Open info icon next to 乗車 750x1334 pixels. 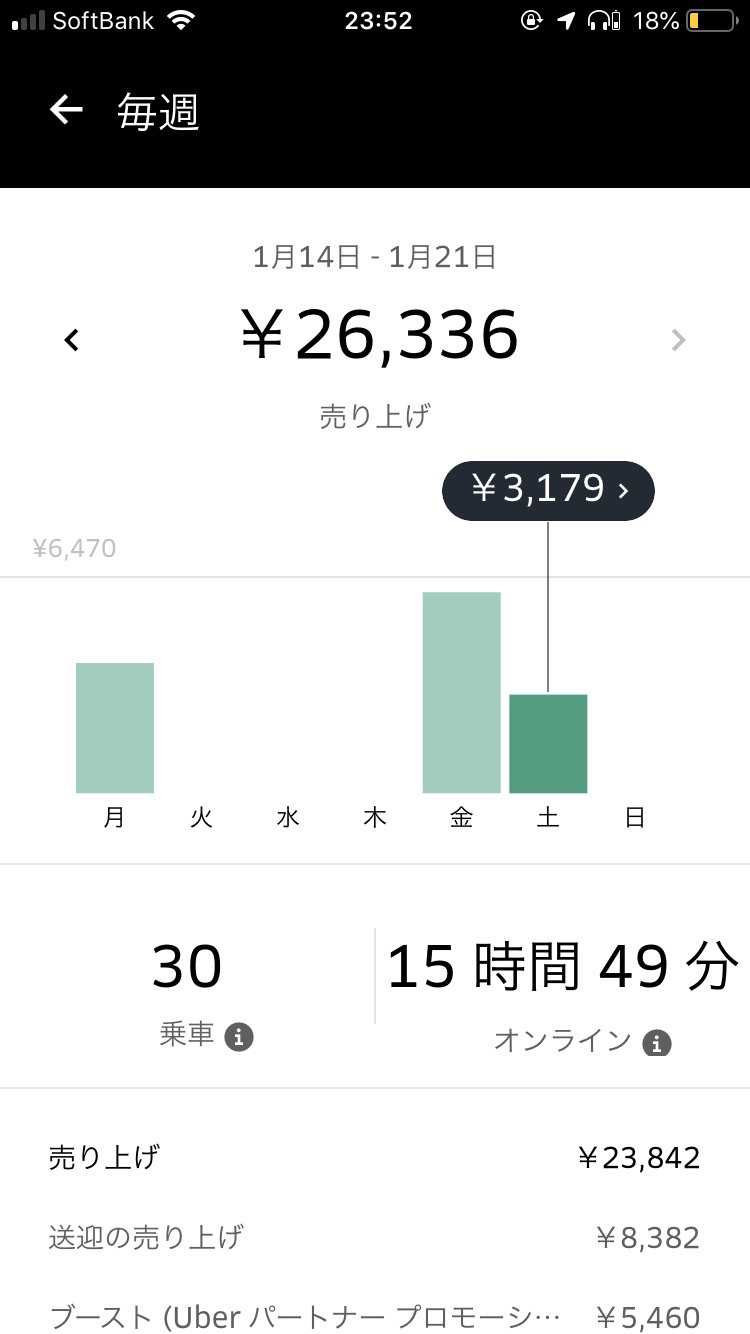[x=238, y=1037]
